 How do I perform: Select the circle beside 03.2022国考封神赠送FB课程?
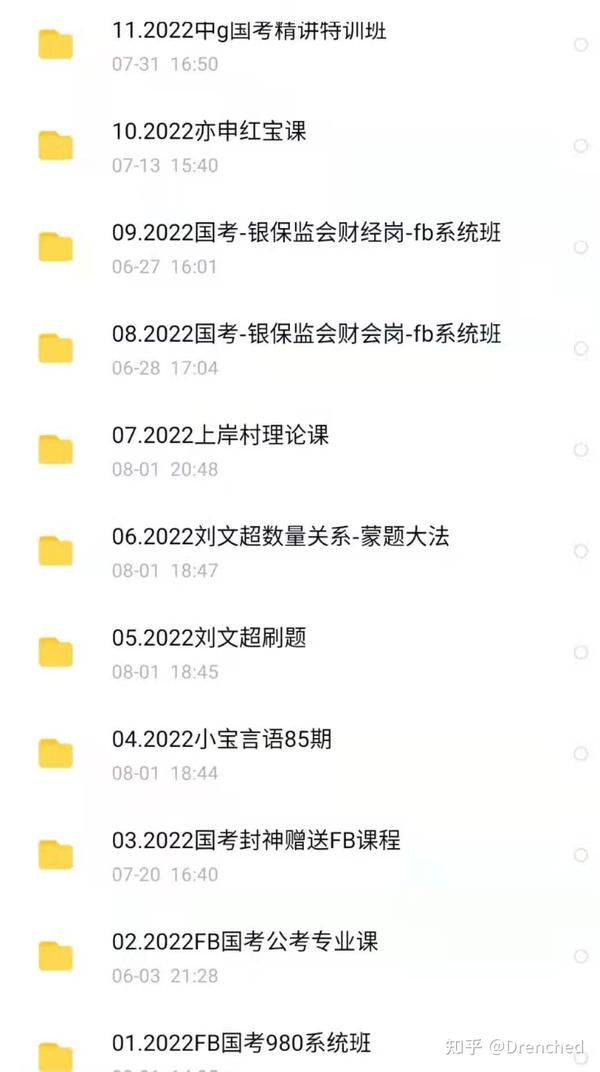pyautogui.click(x=581, y=855)
